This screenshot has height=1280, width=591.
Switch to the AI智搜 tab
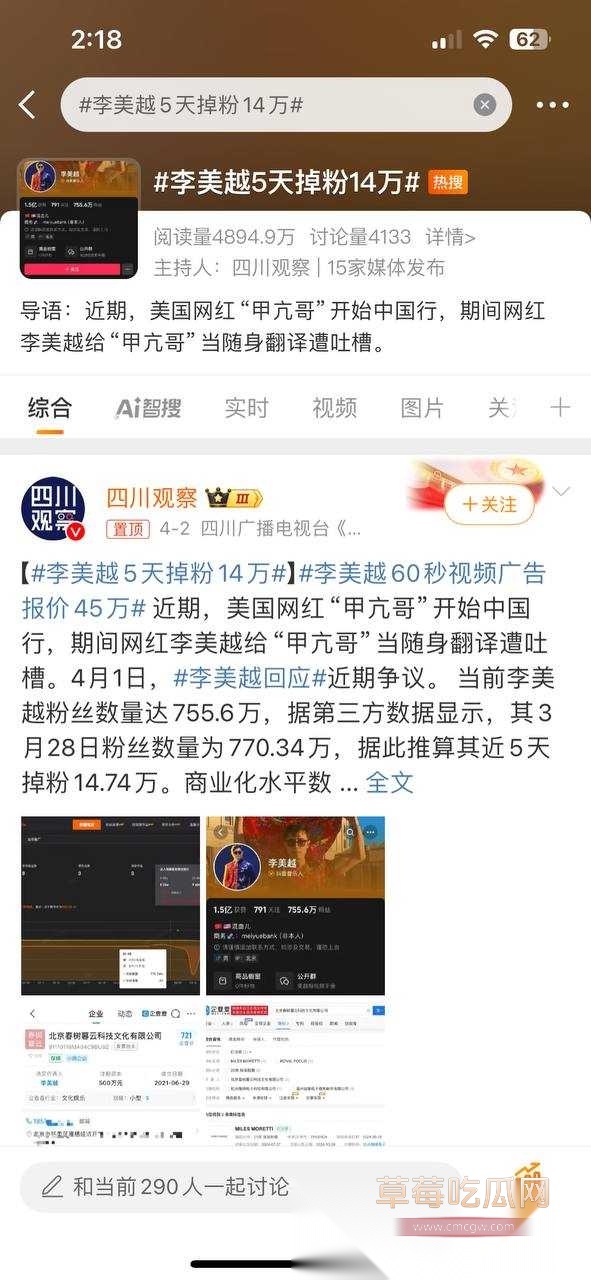click(148, 408)
